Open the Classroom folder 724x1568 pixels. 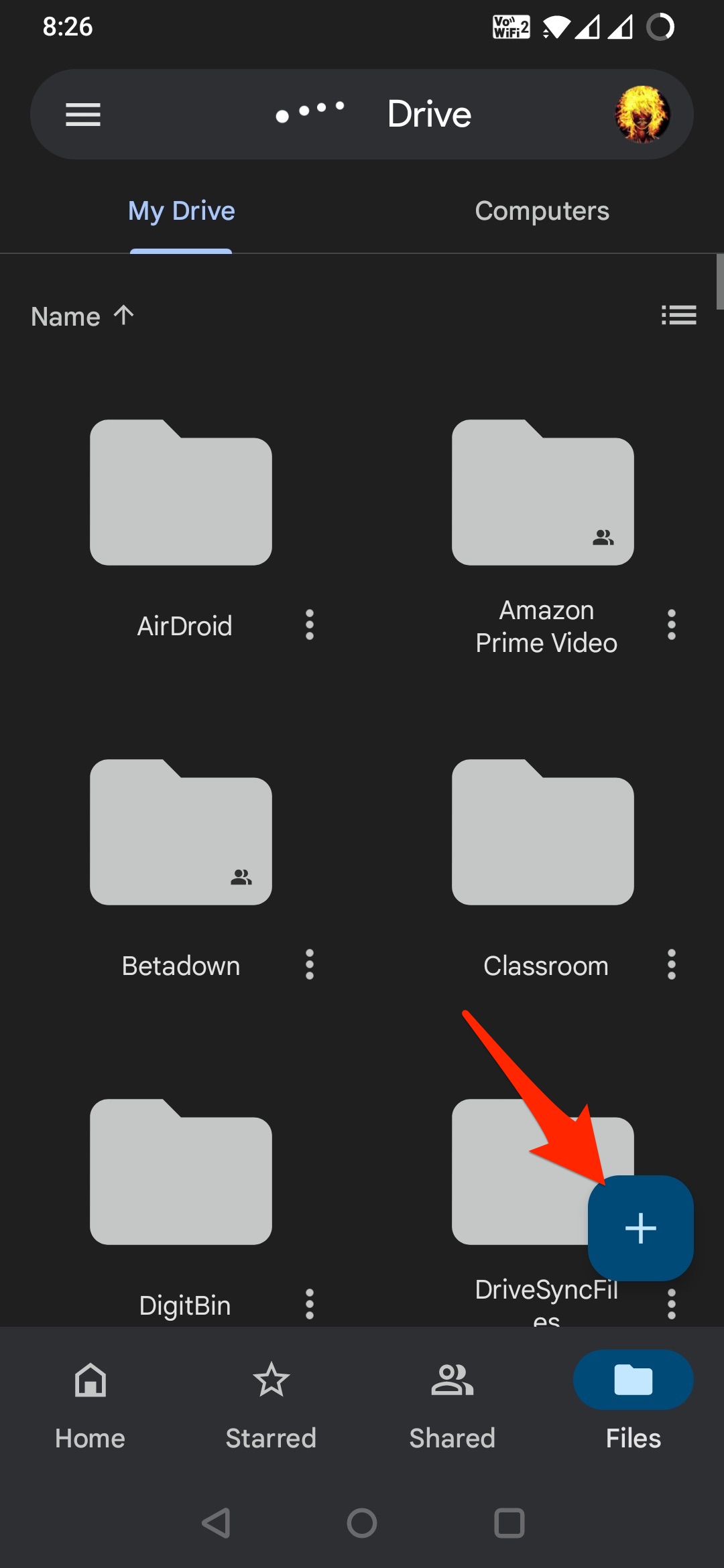tap(542, 832)
